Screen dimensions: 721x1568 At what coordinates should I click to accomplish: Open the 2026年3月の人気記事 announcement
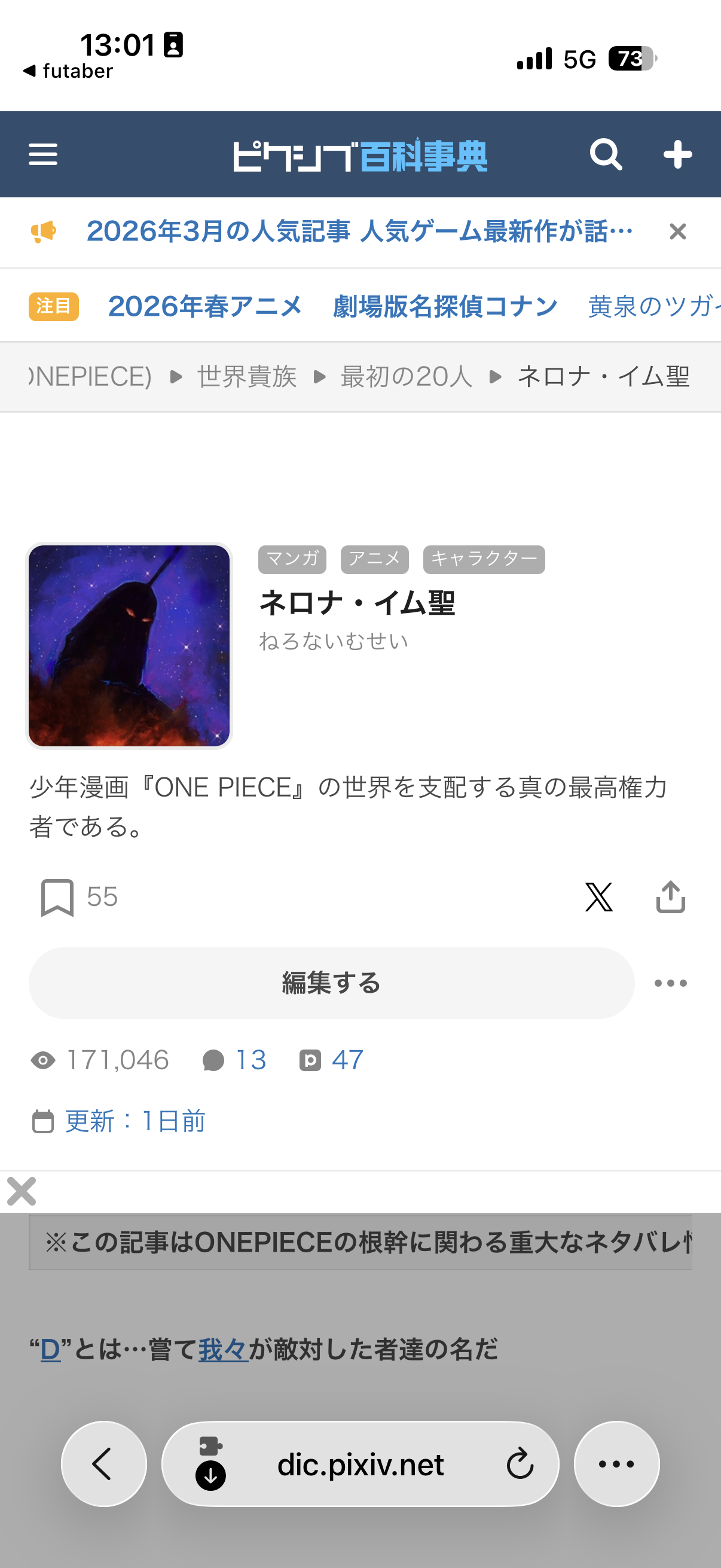click(359, 232)
